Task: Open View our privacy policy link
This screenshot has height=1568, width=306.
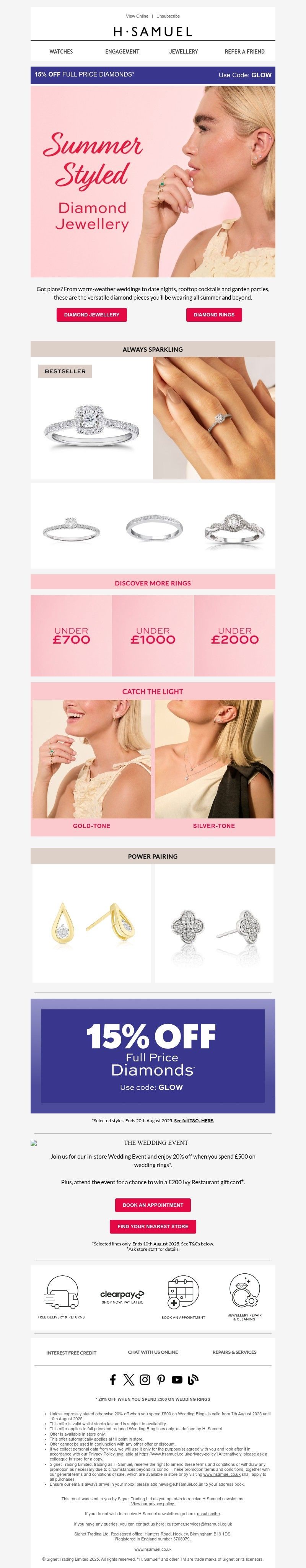Action: 153,1499
